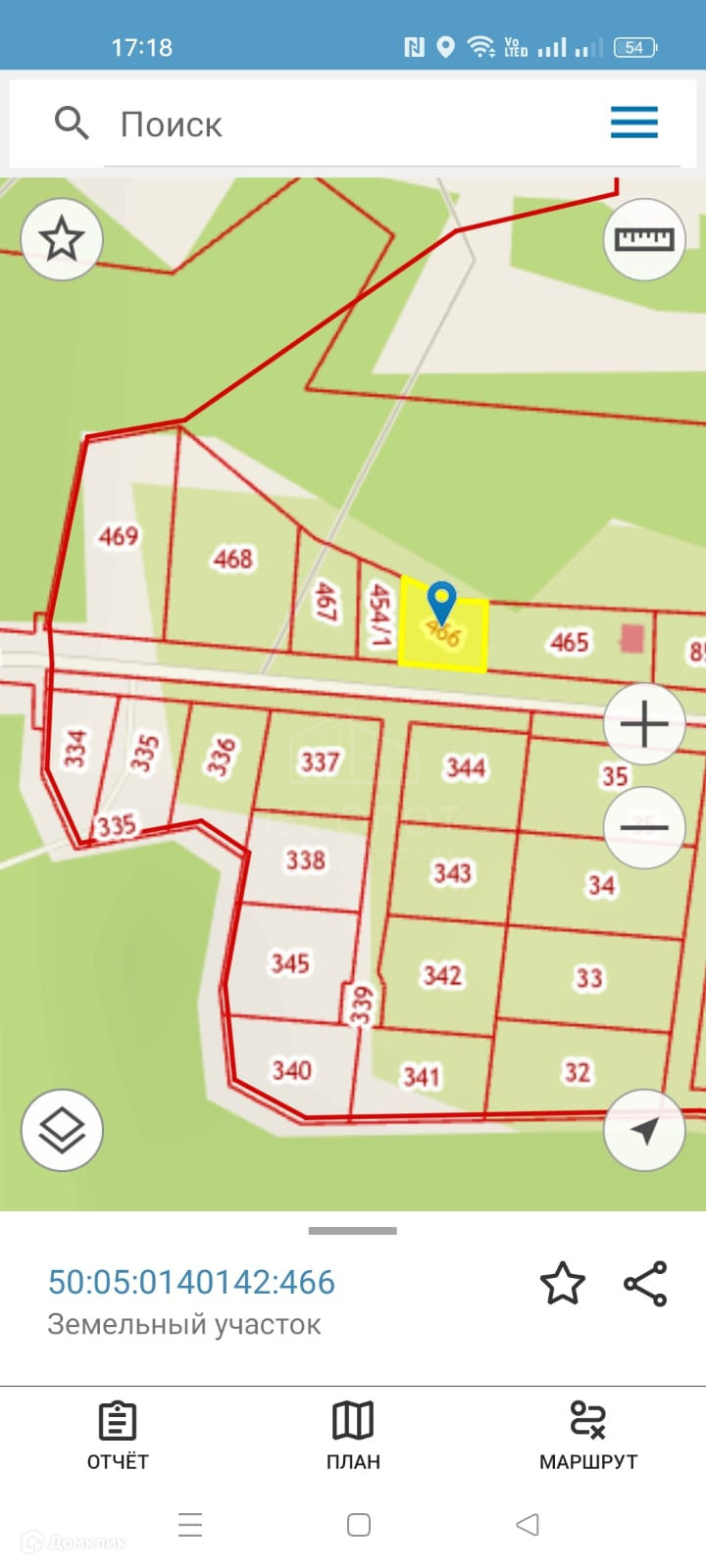Viewport: 706px width, 1568px height.
Task: Expand the bottom sheet handle
Action: tap(353, 1231)
